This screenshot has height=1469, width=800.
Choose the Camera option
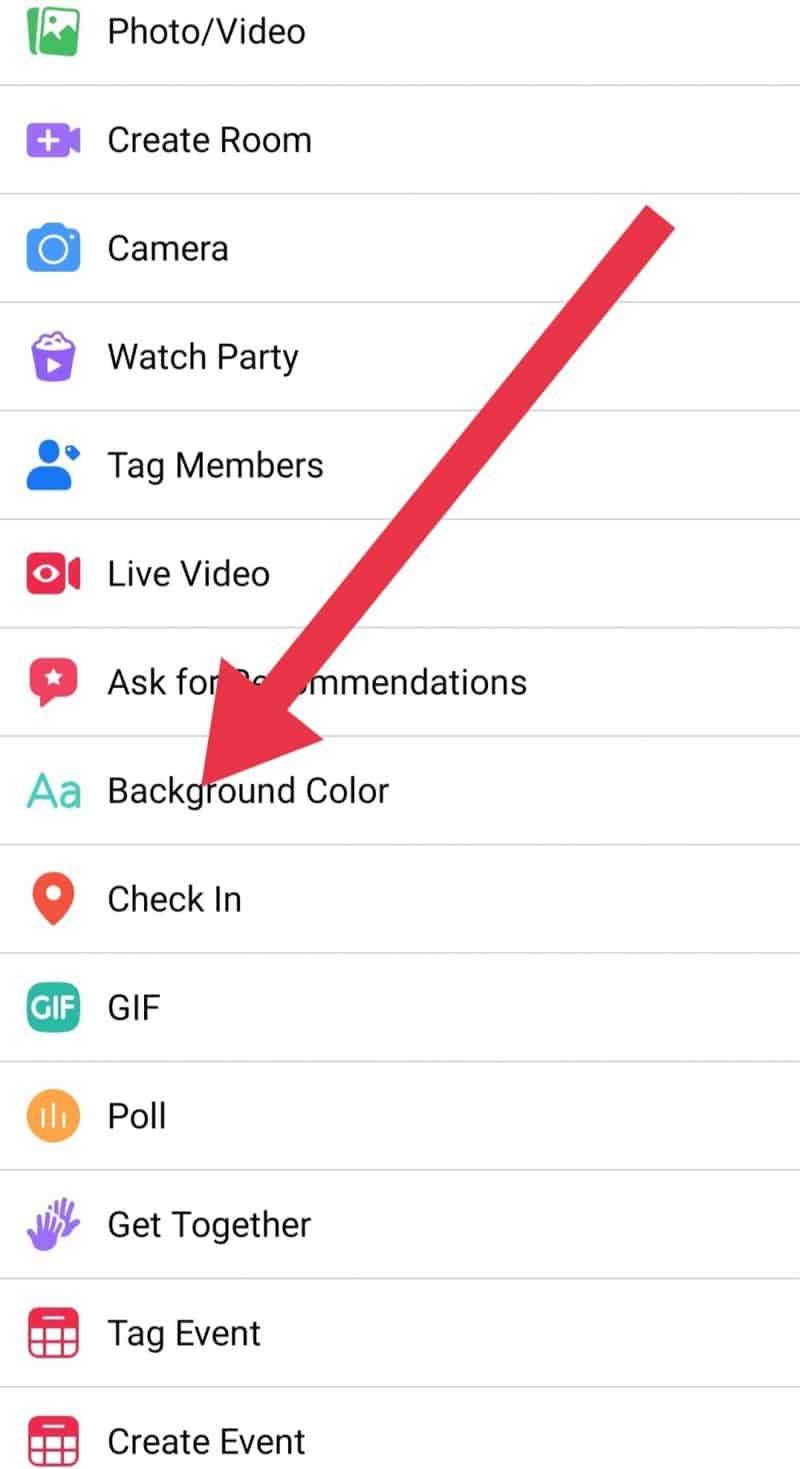168,248
